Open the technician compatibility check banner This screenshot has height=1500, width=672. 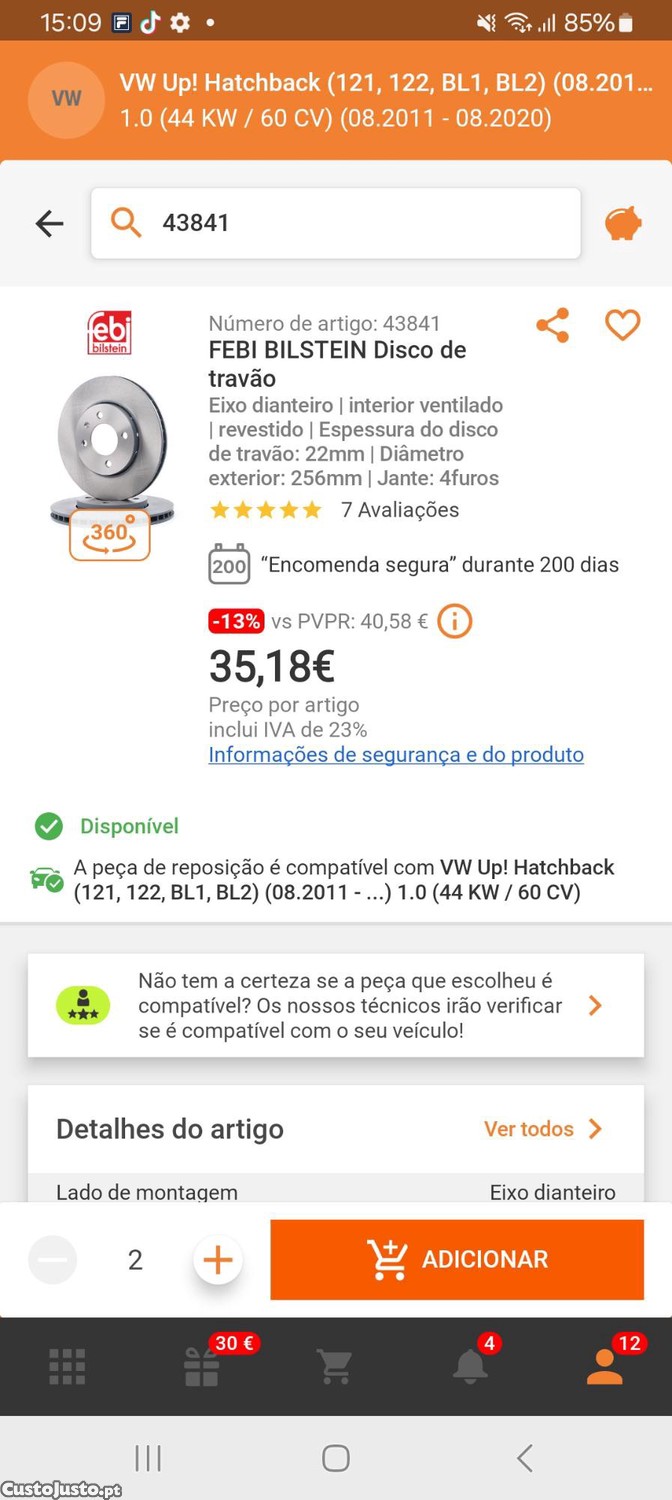(336, 1005)
